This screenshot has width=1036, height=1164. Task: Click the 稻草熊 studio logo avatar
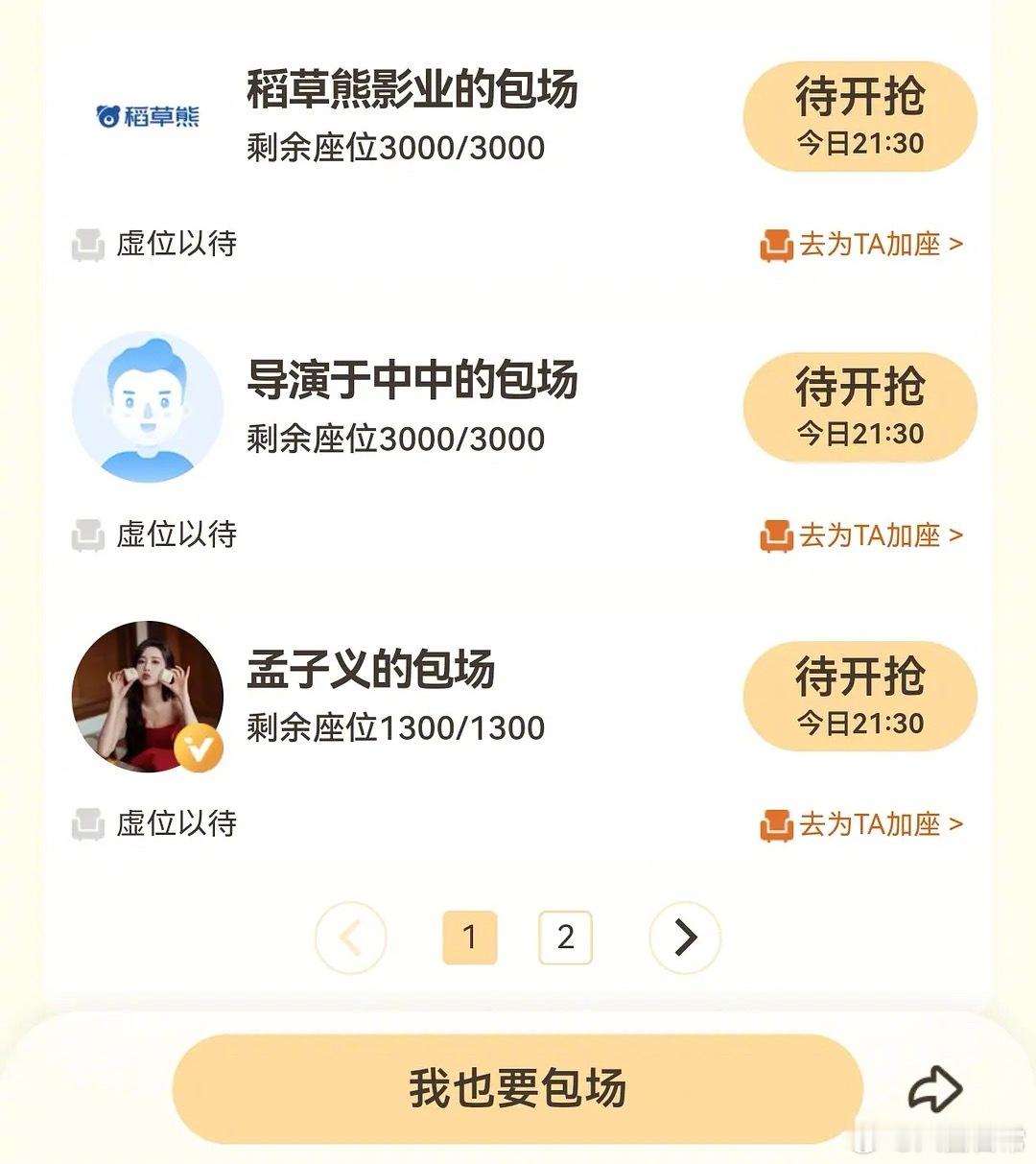[146, 115]
